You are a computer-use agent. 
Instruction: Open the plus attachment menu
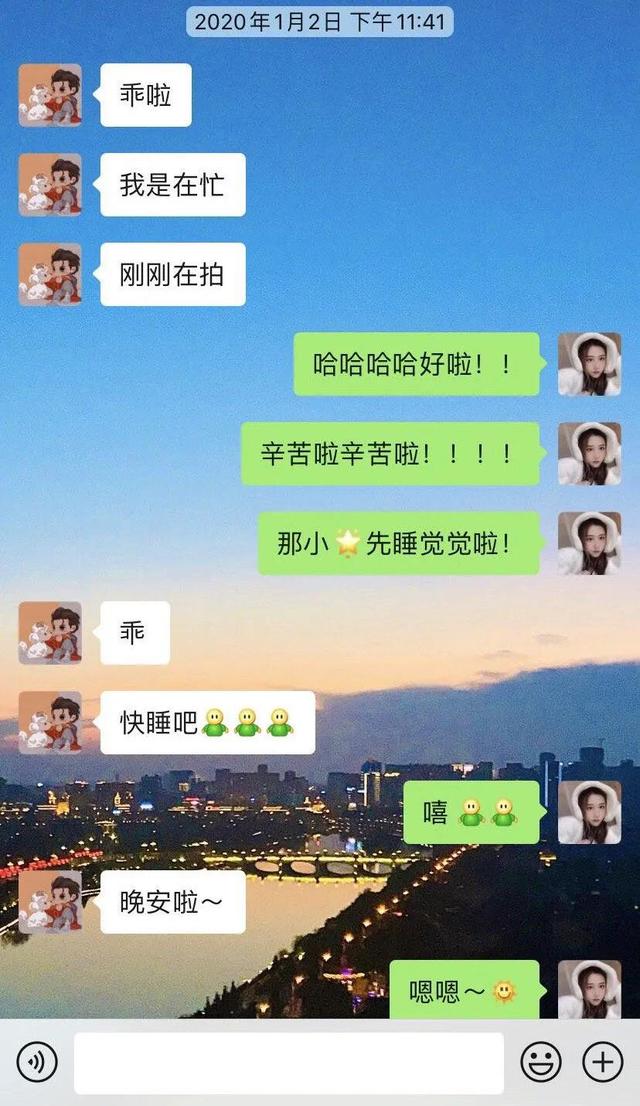click(x=602, y=1062)
